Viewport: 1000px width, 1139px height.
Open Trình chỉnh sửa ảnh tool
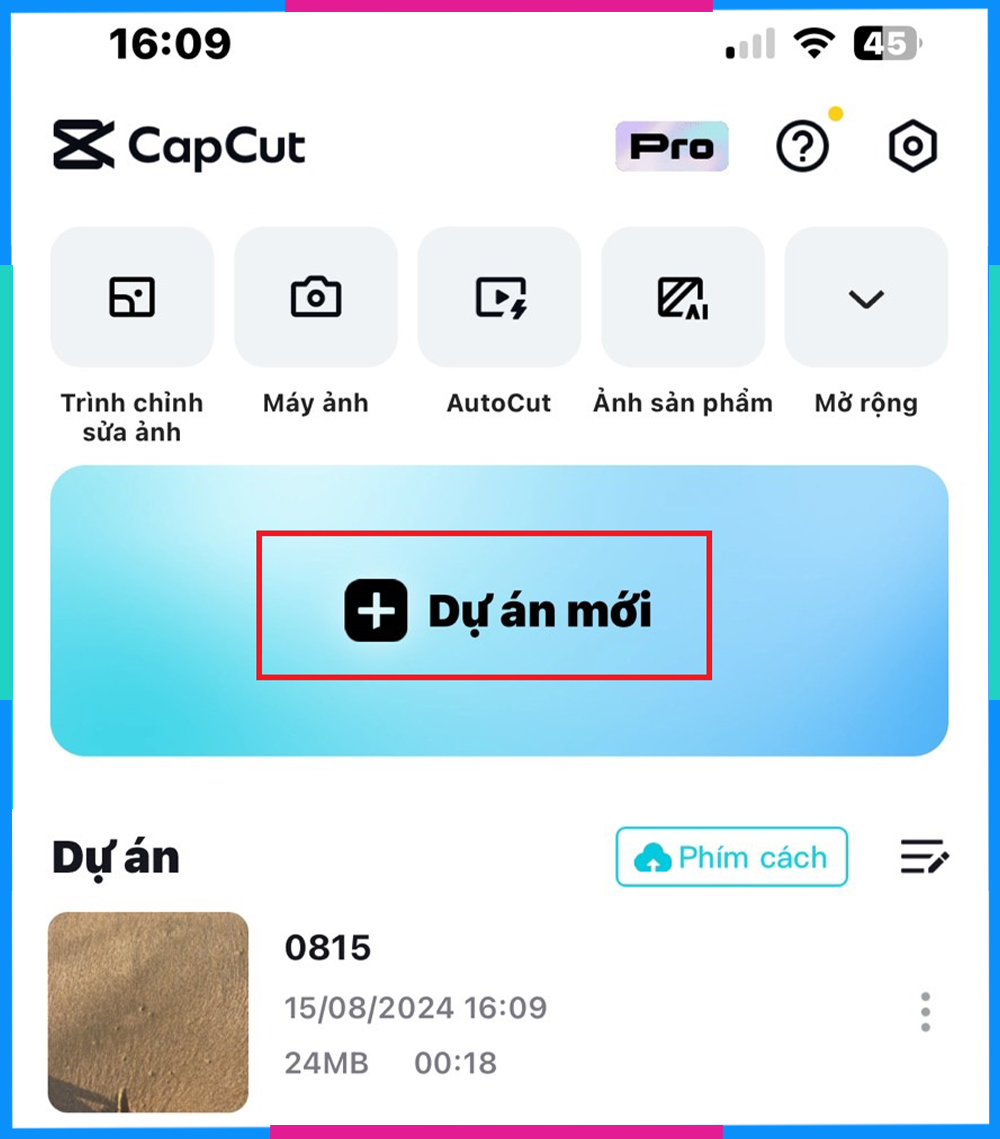pos(132,297)
